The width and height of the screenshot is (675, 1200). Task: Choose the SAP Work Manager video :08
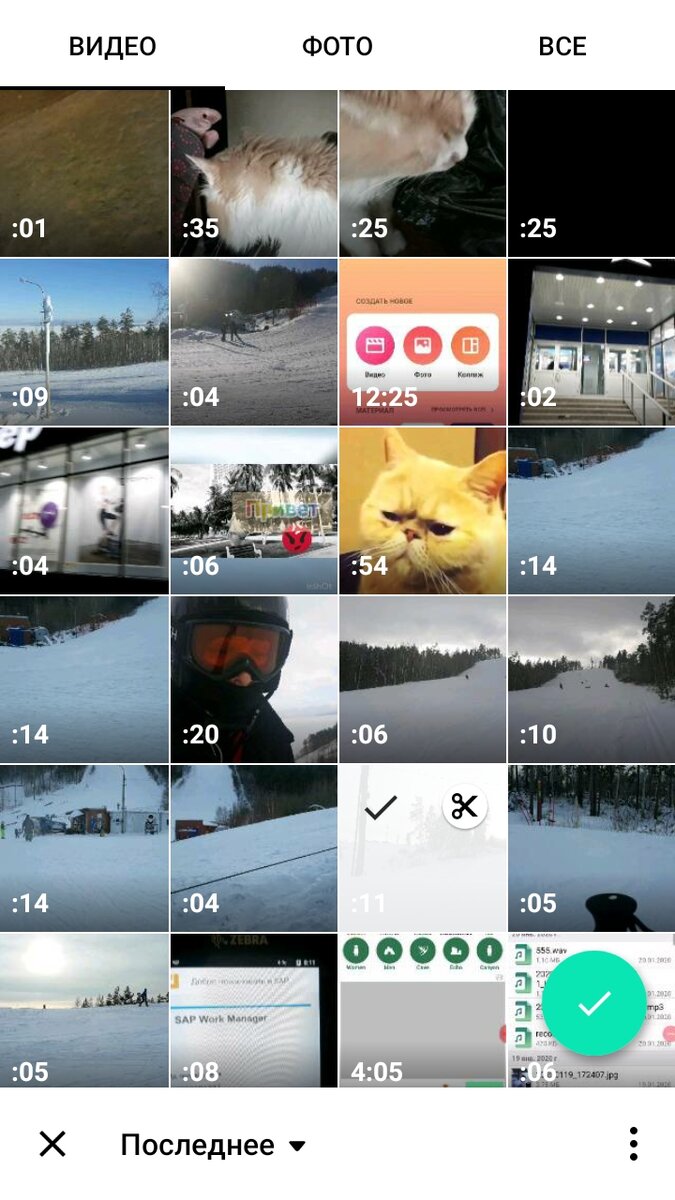(253, 1010)
